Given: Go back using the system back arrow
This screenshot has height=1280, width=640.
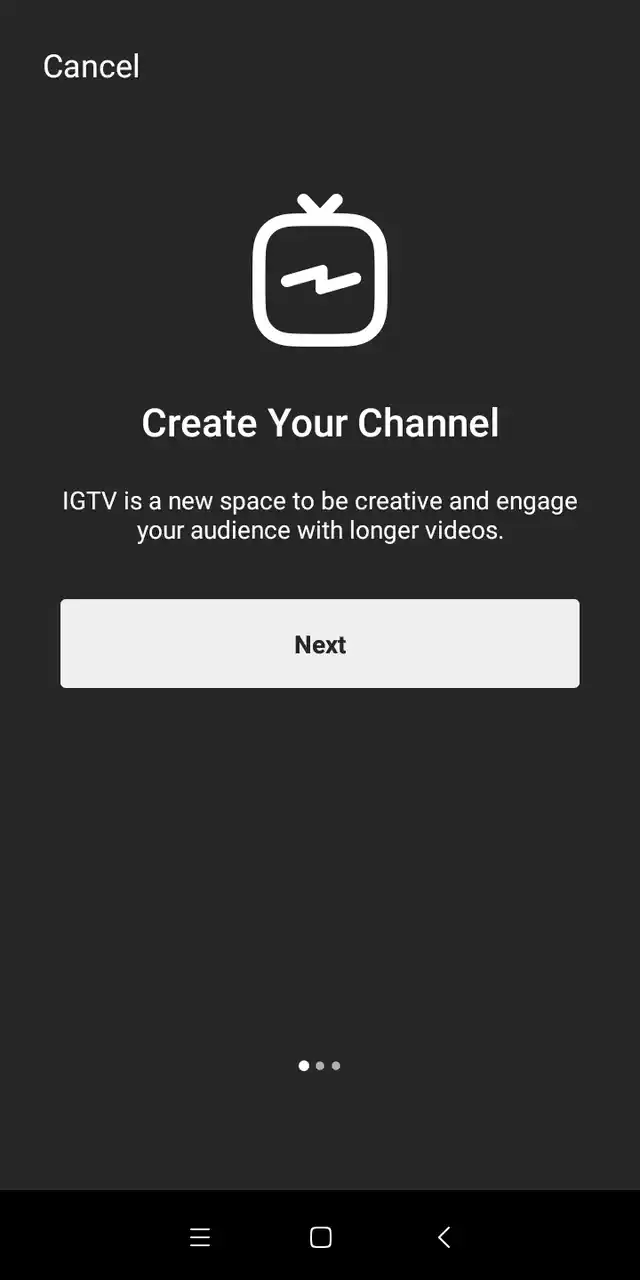Looking at the screenshot, I should pyautogui.click(x=444, y=1237).
